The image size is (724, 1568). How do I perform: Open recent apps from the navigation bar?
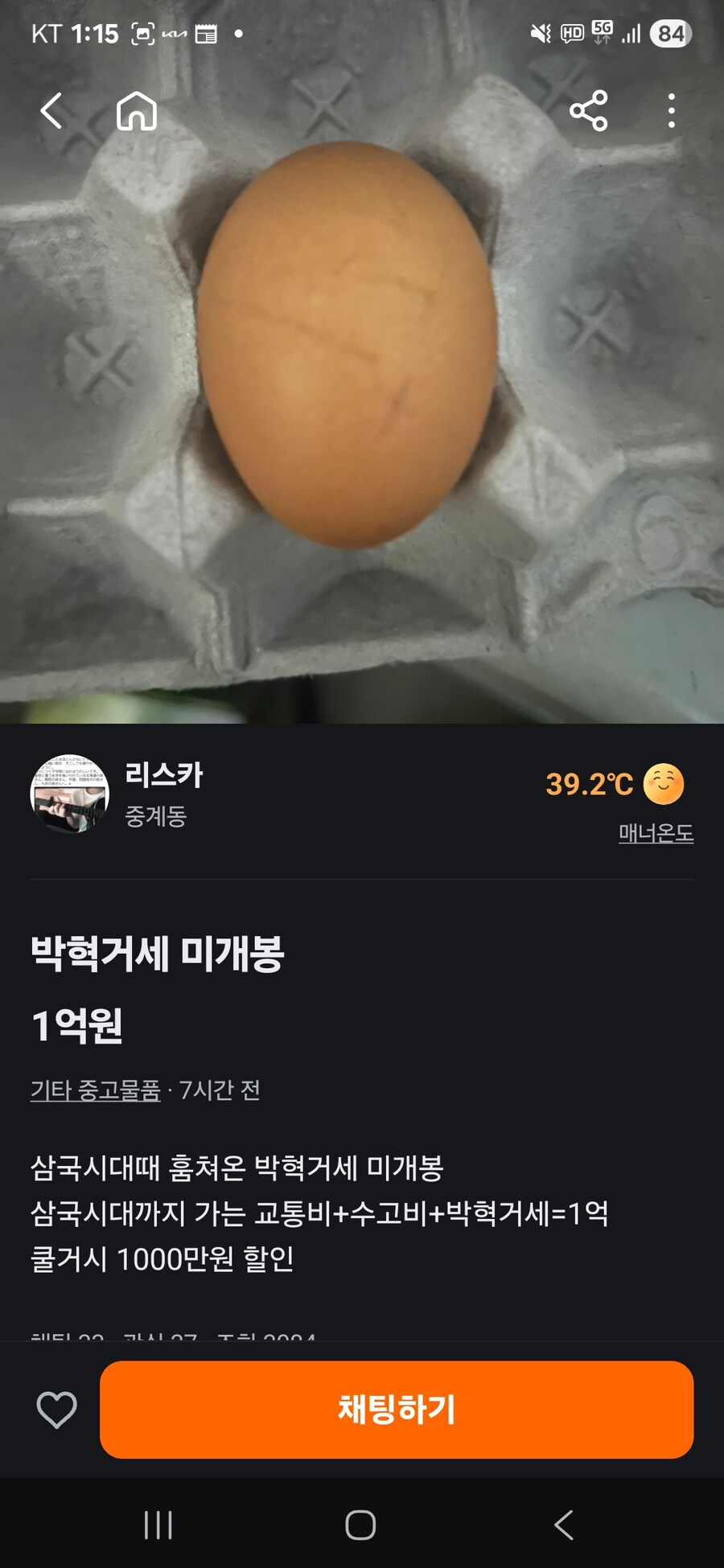pos(158,1525)
